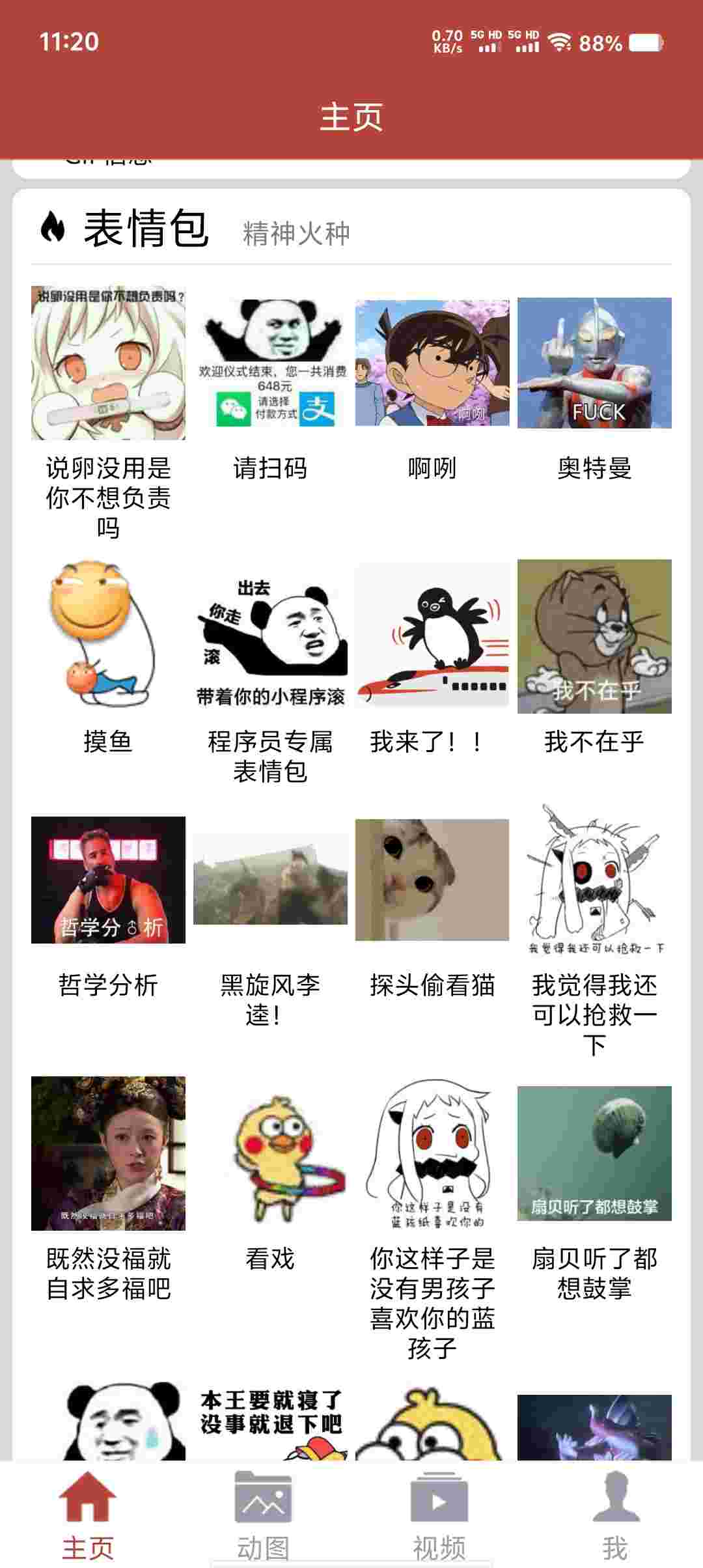The width and height of the screenshot is (703, 1568).
Task: Open the 黑旋风李逵 meme
Action: click(270, 880)
